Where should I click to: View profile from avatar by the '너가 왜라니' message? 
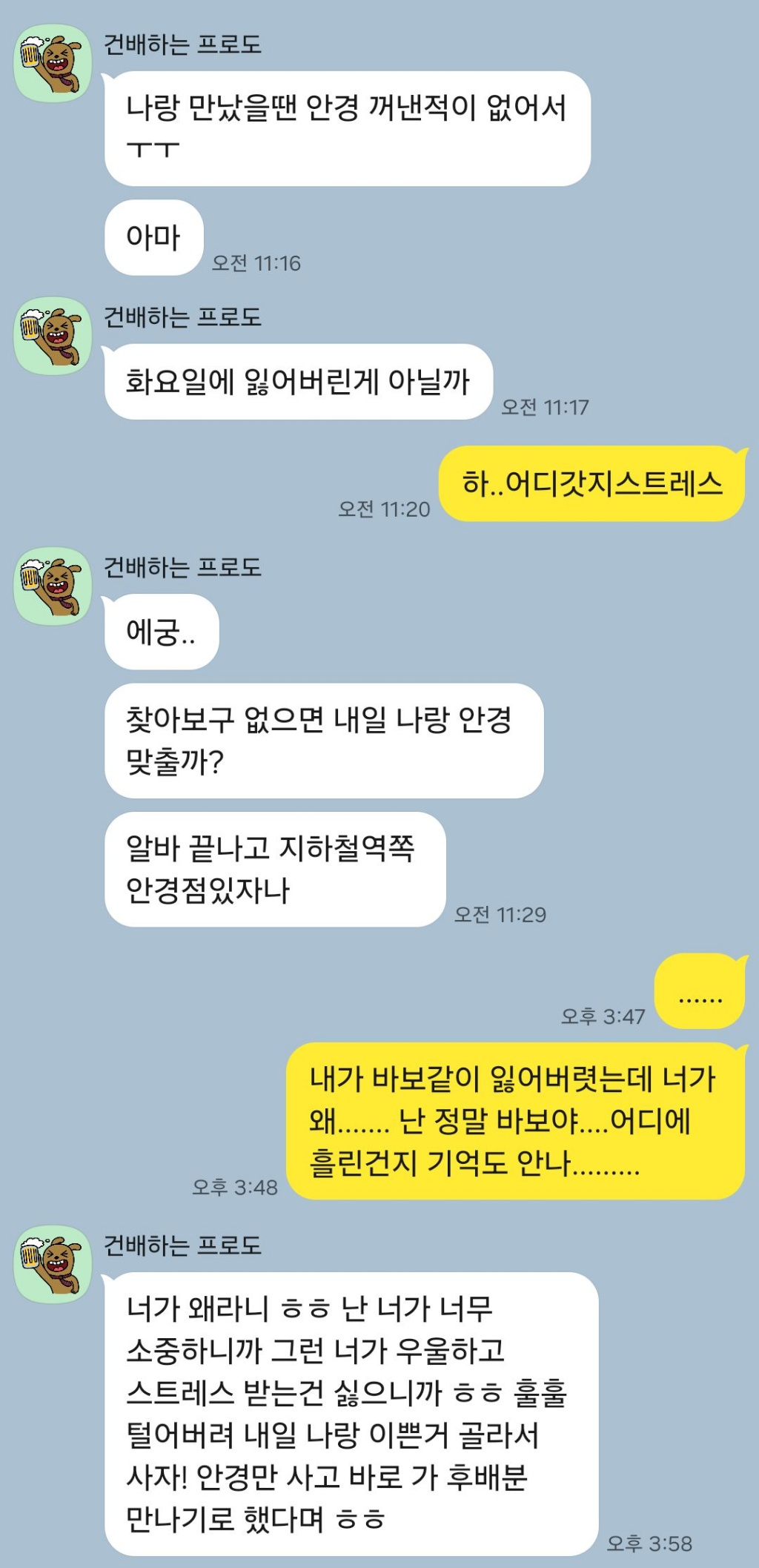tap(53, 1264)
